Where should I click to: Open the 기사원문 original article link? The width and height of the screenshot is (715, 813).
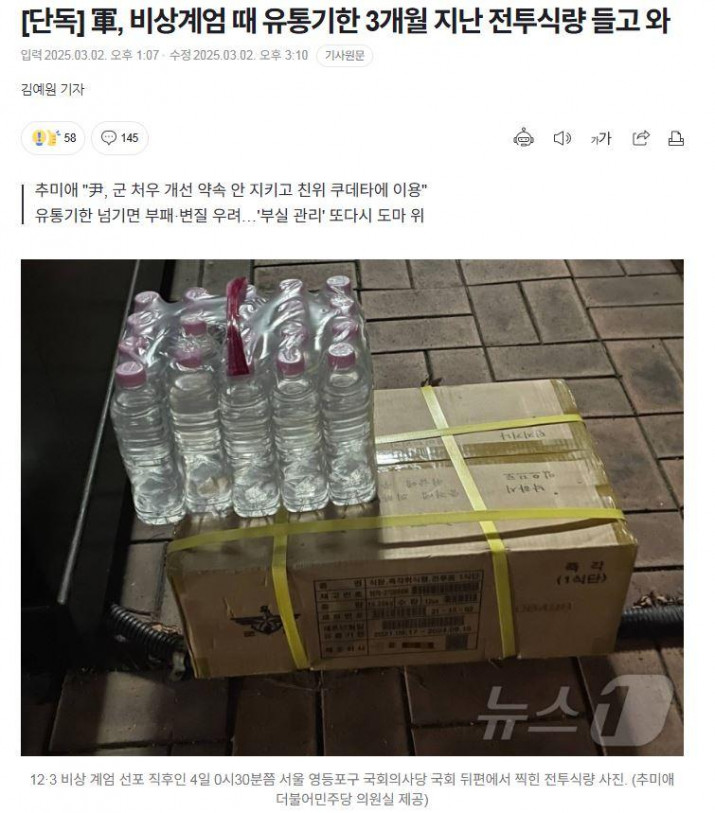345,55
